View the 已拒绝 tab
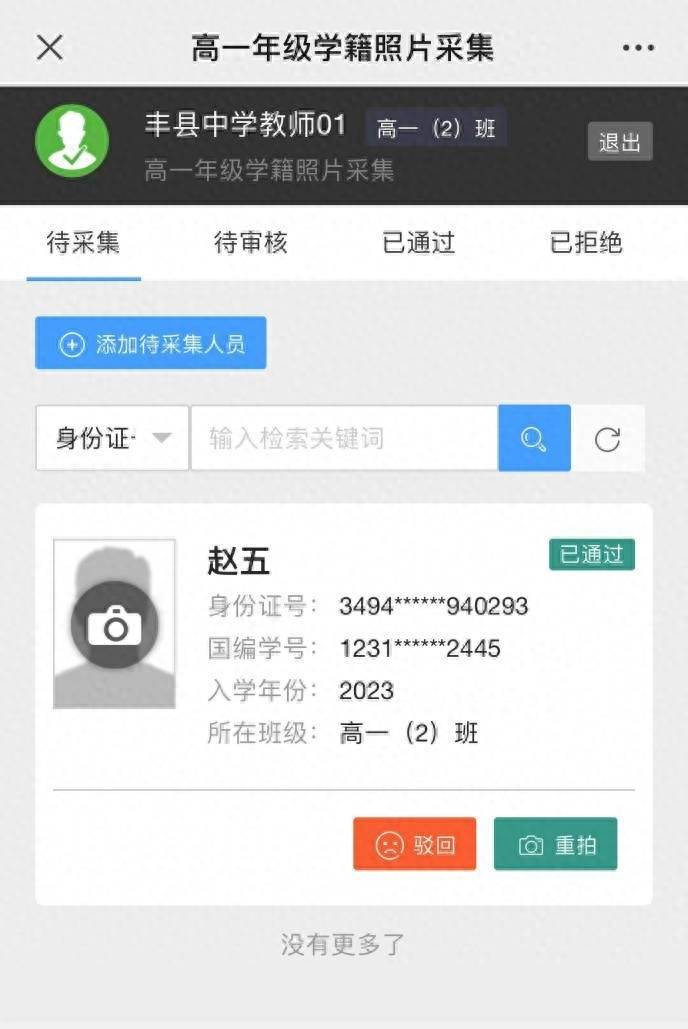This screenshot has height=1029, width=688. 586,243
